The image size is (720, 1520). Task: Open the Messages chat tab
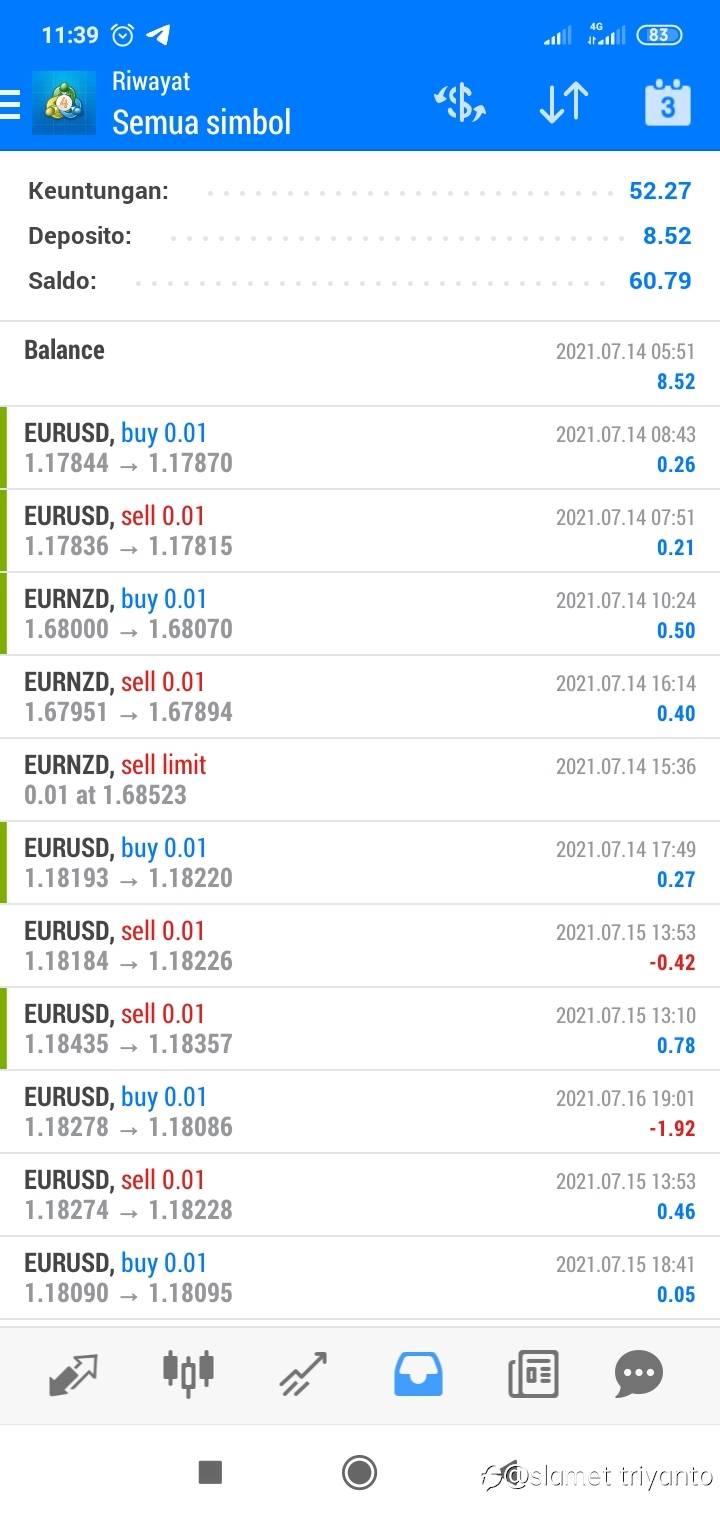(639, 1374)
